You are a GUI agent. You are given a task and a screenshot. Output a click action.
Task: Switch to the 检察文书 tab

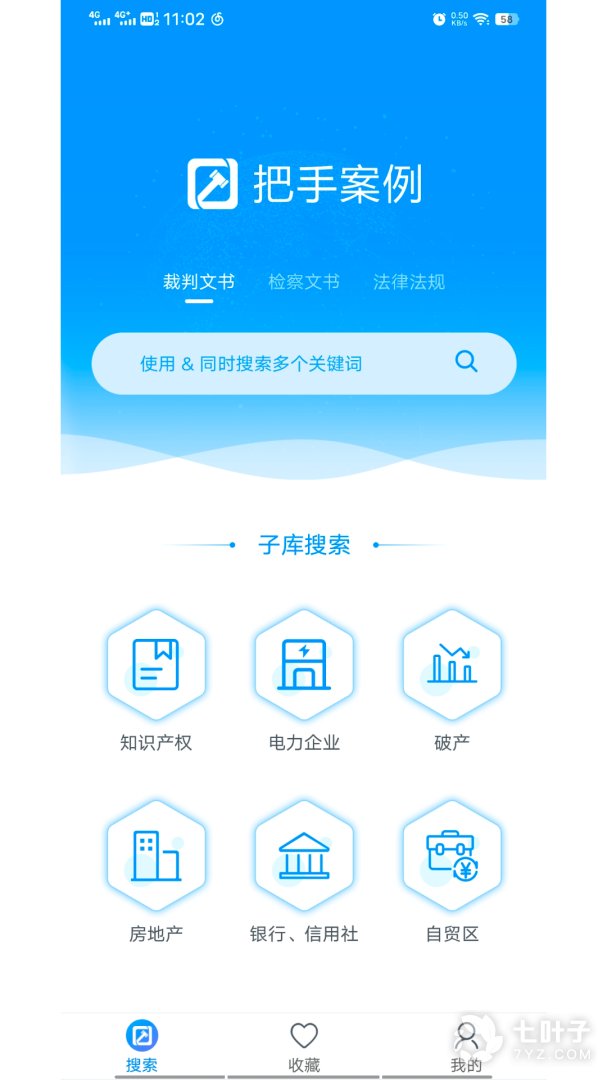(x=304, y=282)
